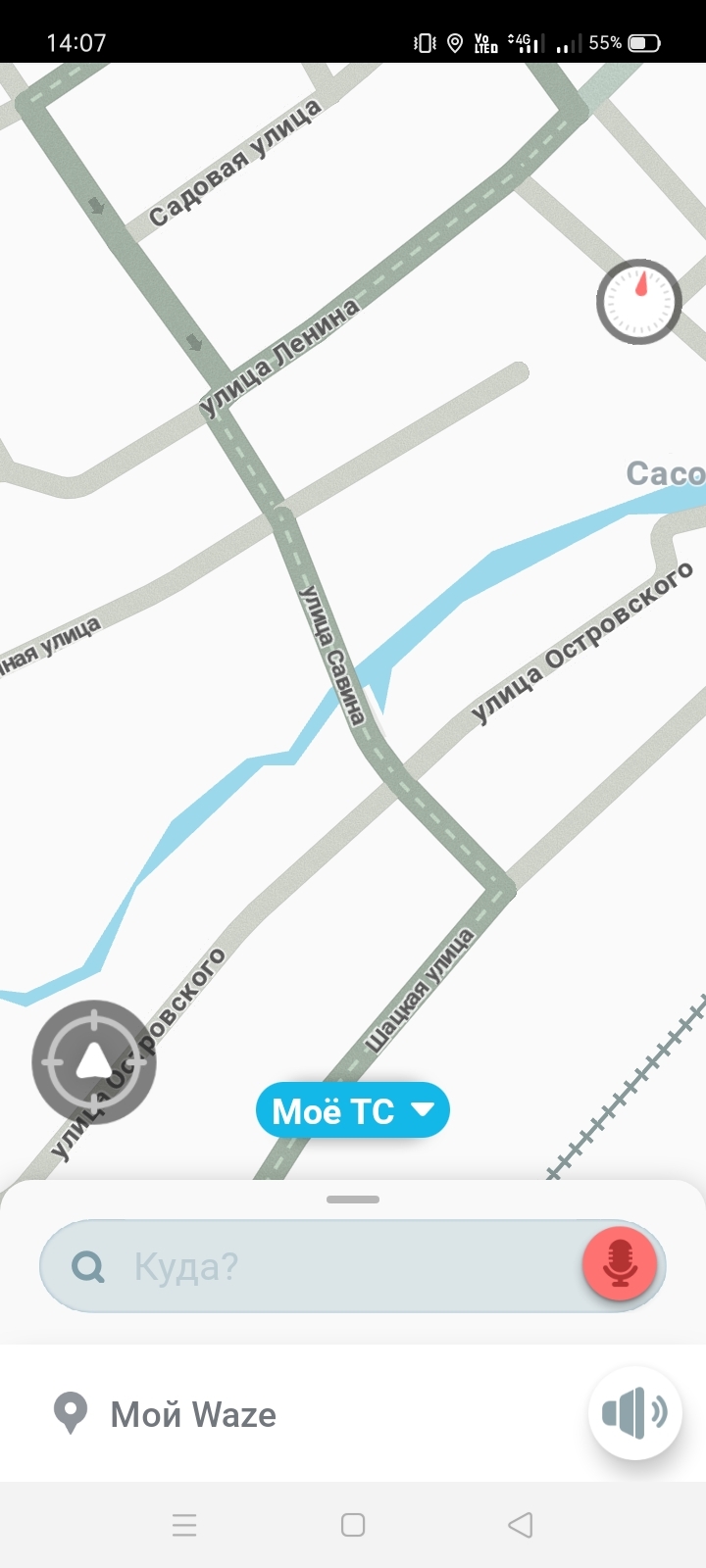Expand the Моё ТС vehicle dropdown
706x1568 pixels.
point(352,1110)
